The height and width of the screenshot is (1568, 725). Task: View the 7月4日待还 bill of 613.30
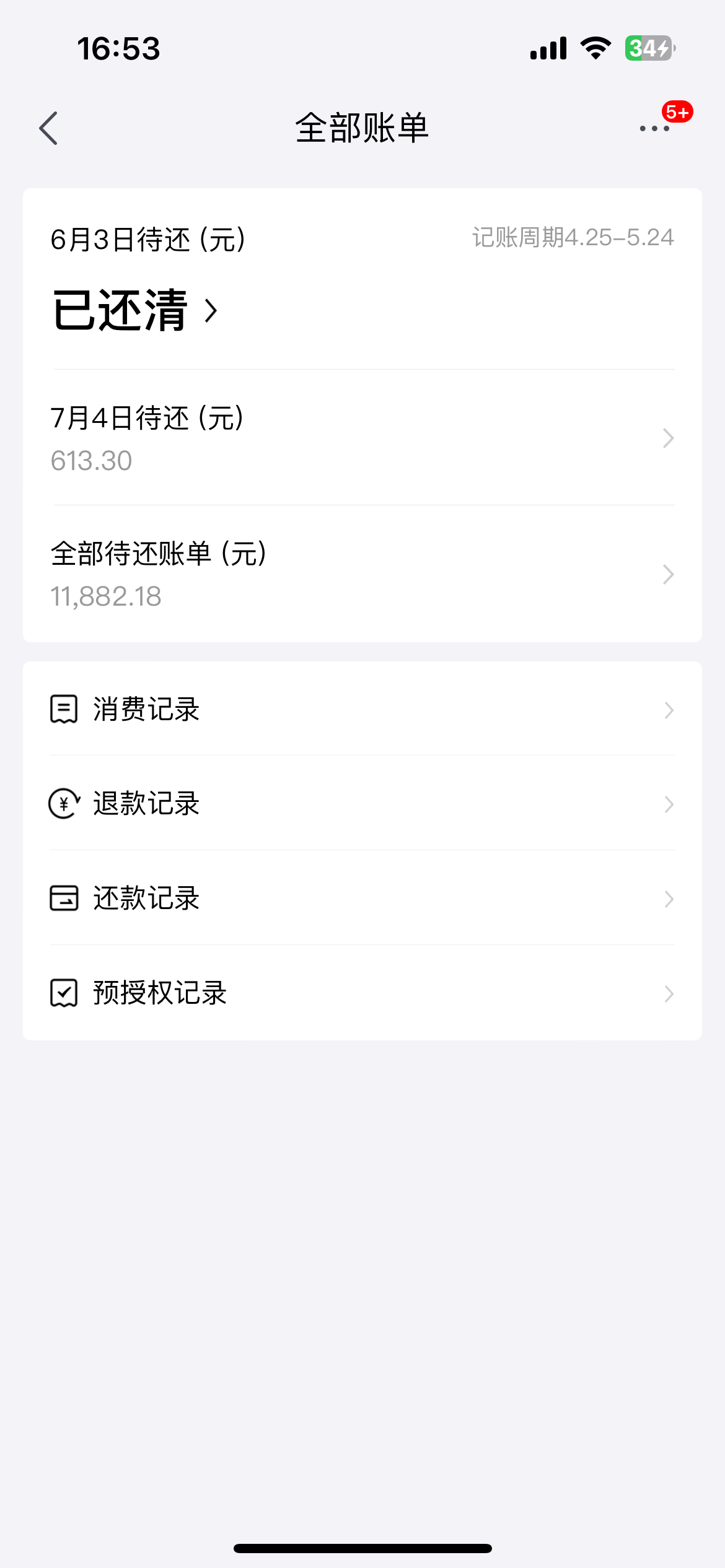362,438
